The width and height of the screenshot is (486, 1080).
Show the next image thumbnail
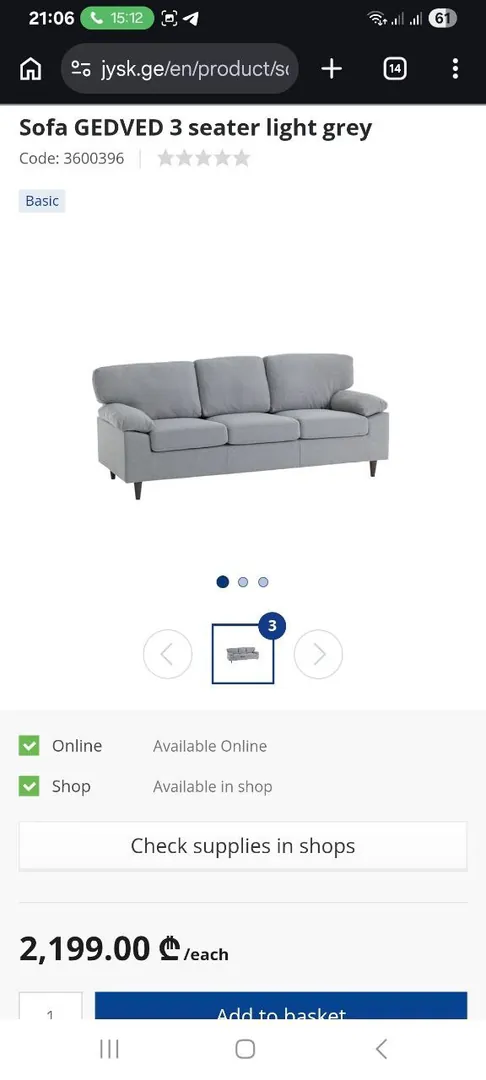(x=318, y=654)
